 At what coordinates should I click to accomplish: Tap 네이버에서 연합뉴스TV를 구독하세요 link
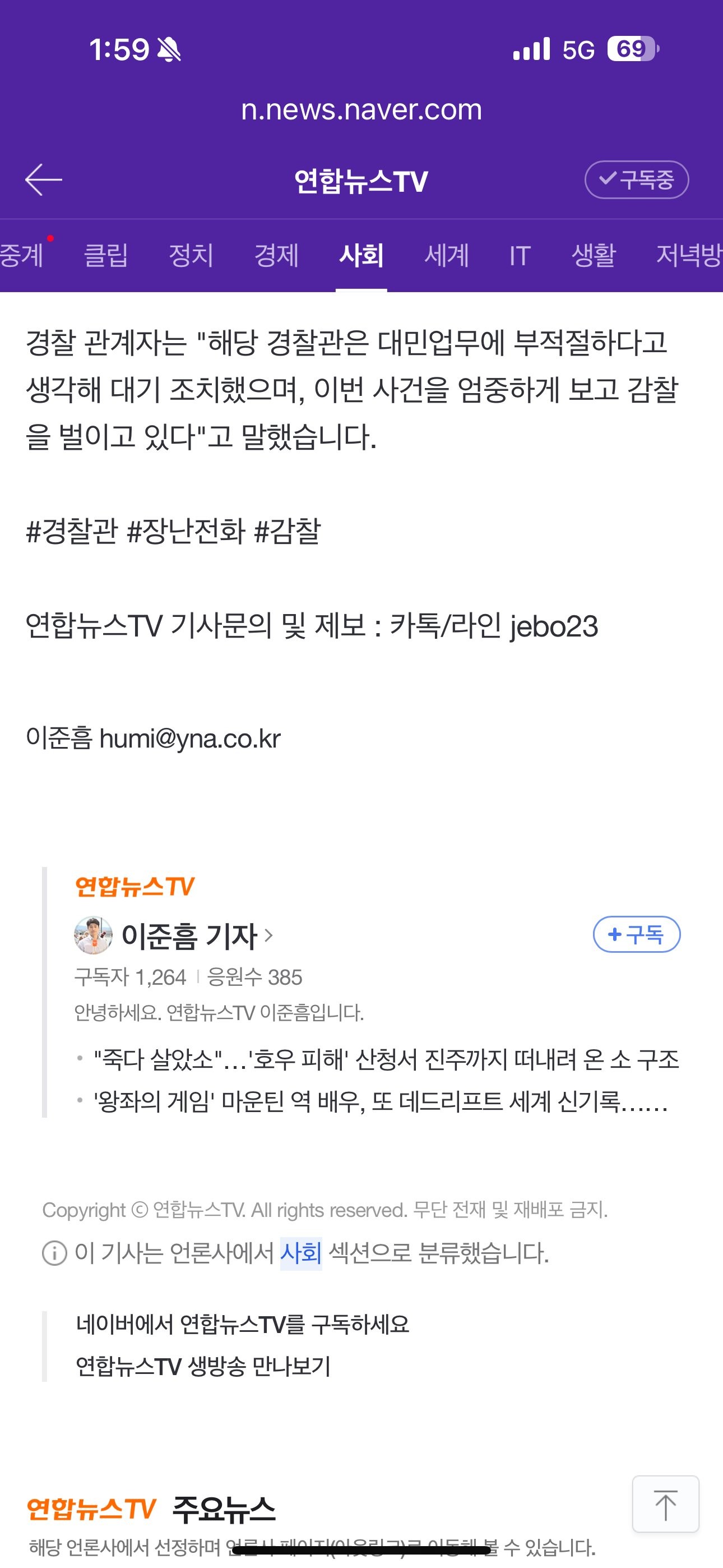(242, 1324)
